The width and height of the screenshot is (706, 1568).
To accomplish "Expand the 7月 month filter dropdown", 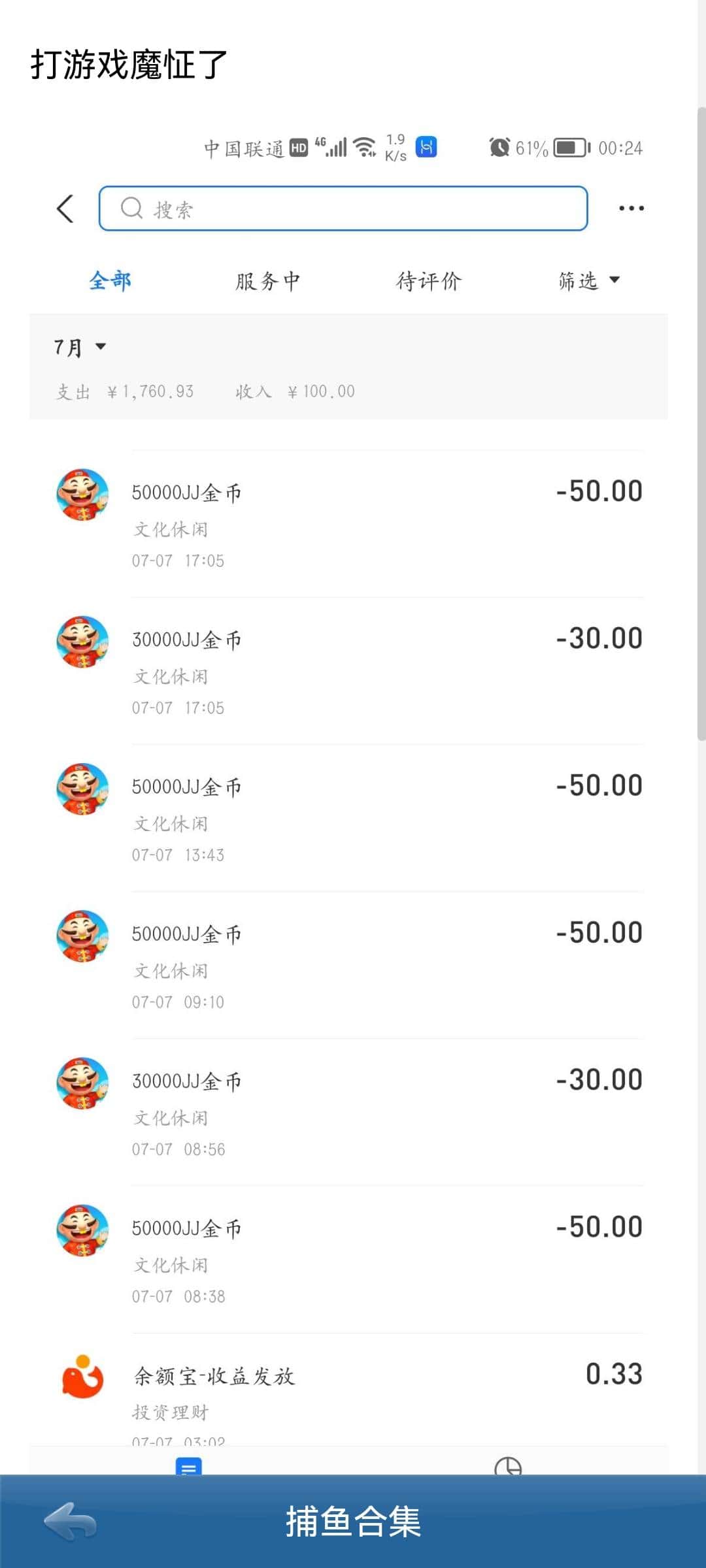I will (78, 347).
